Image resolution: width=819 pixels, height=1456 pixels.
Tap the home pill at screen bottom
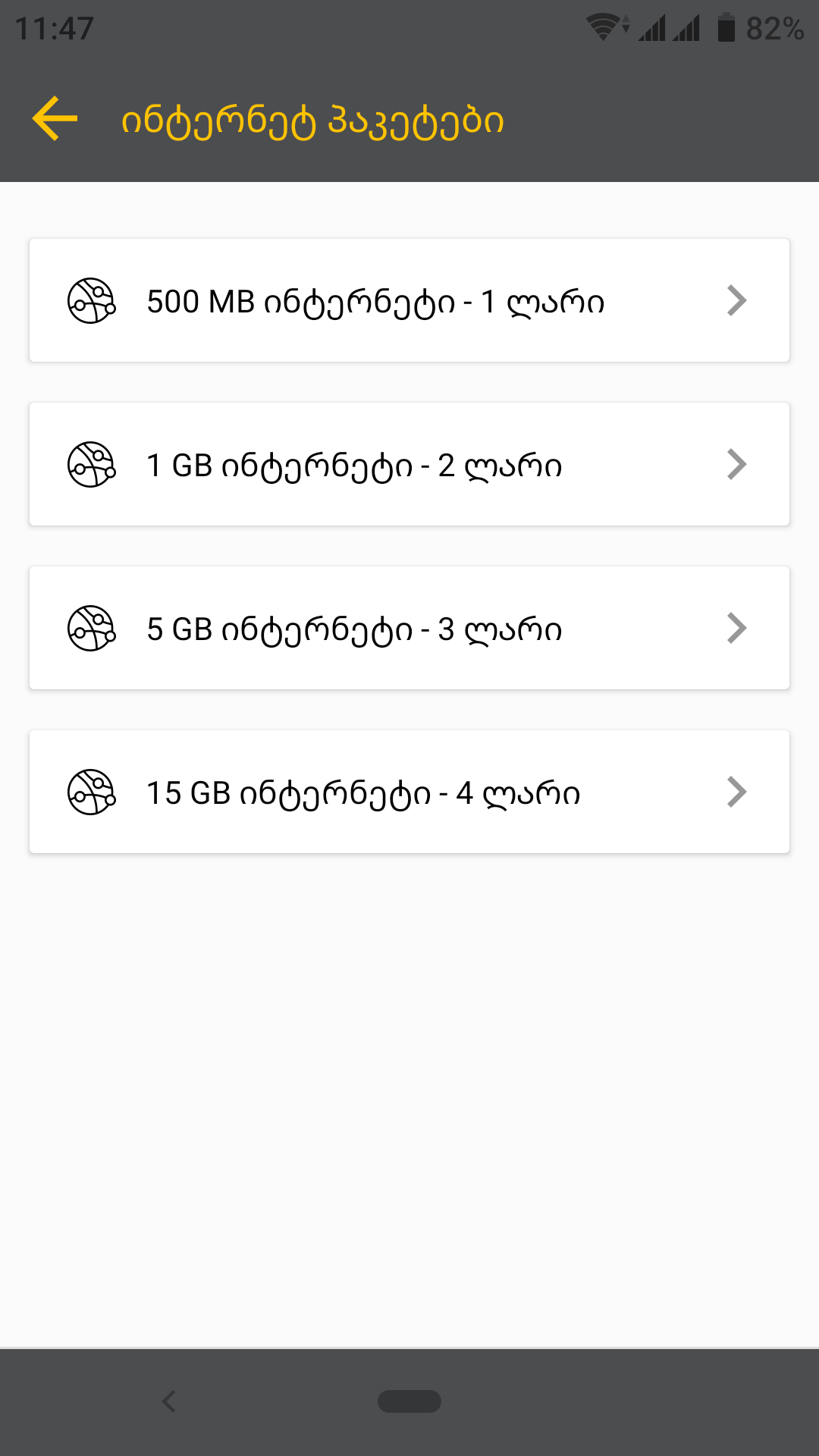(x=409, y=1401)
